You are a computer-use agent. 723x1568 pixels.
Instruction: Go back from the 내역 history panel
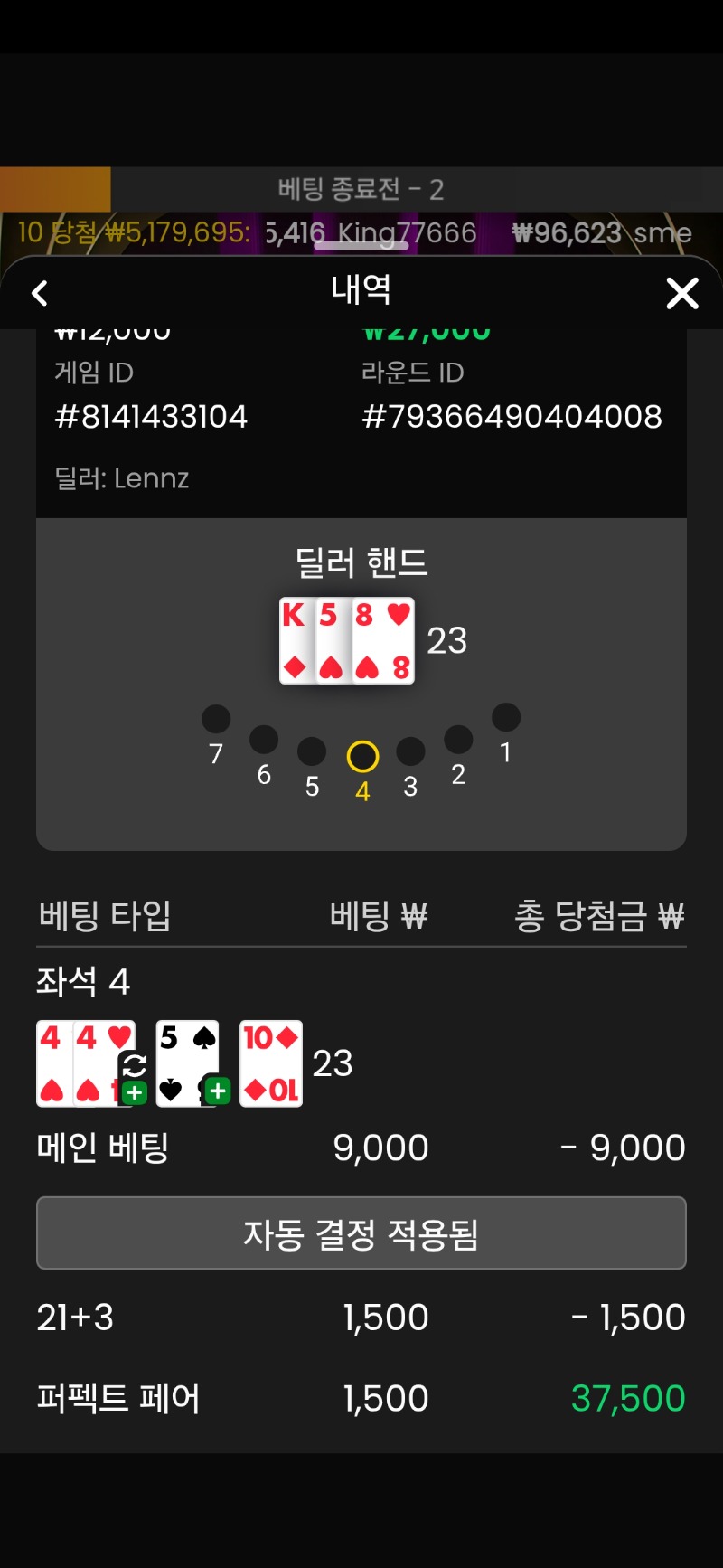click(x=40, y=293)
